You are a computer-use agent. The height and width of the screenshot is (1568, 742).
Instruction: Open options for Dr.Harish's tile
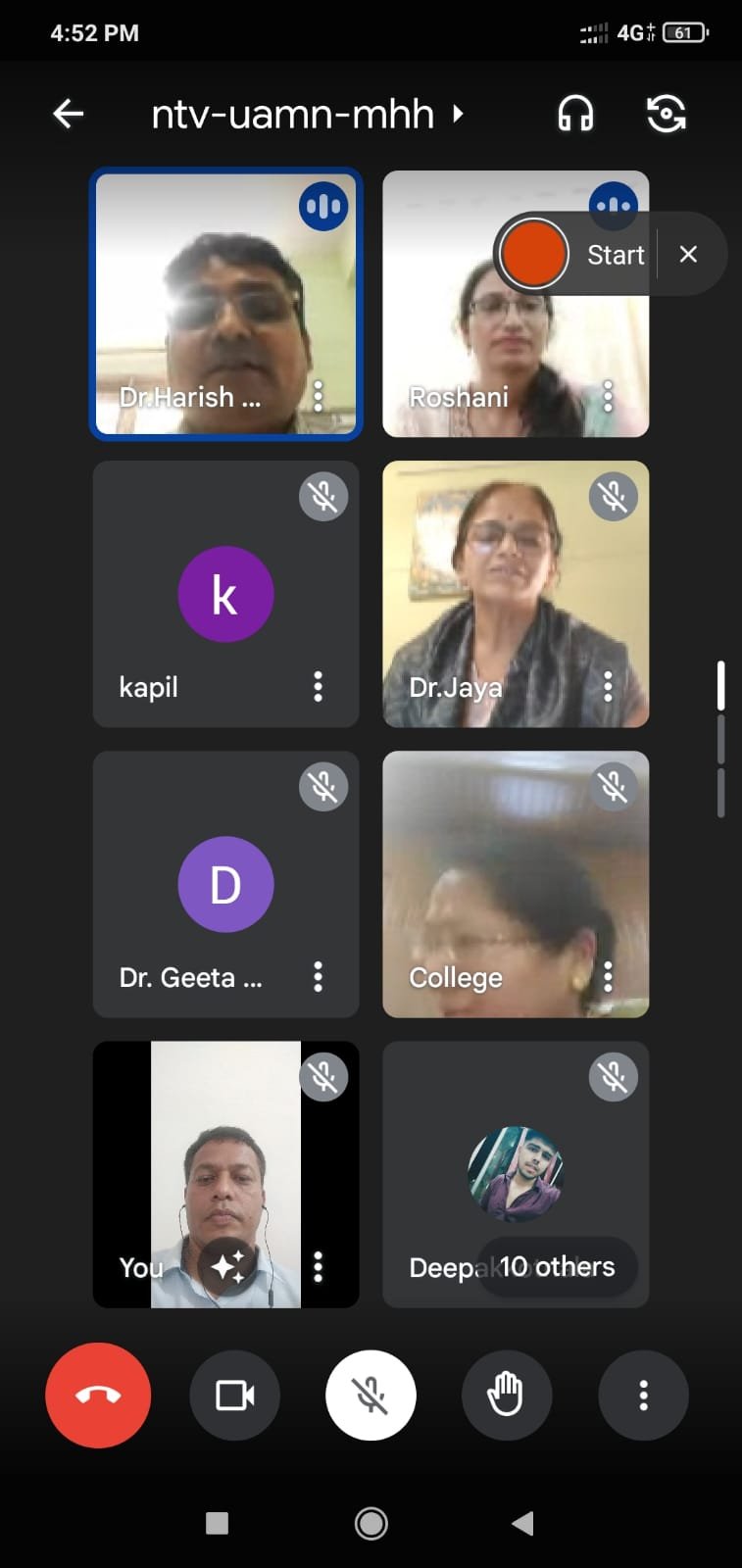click(x=318, y=396)
